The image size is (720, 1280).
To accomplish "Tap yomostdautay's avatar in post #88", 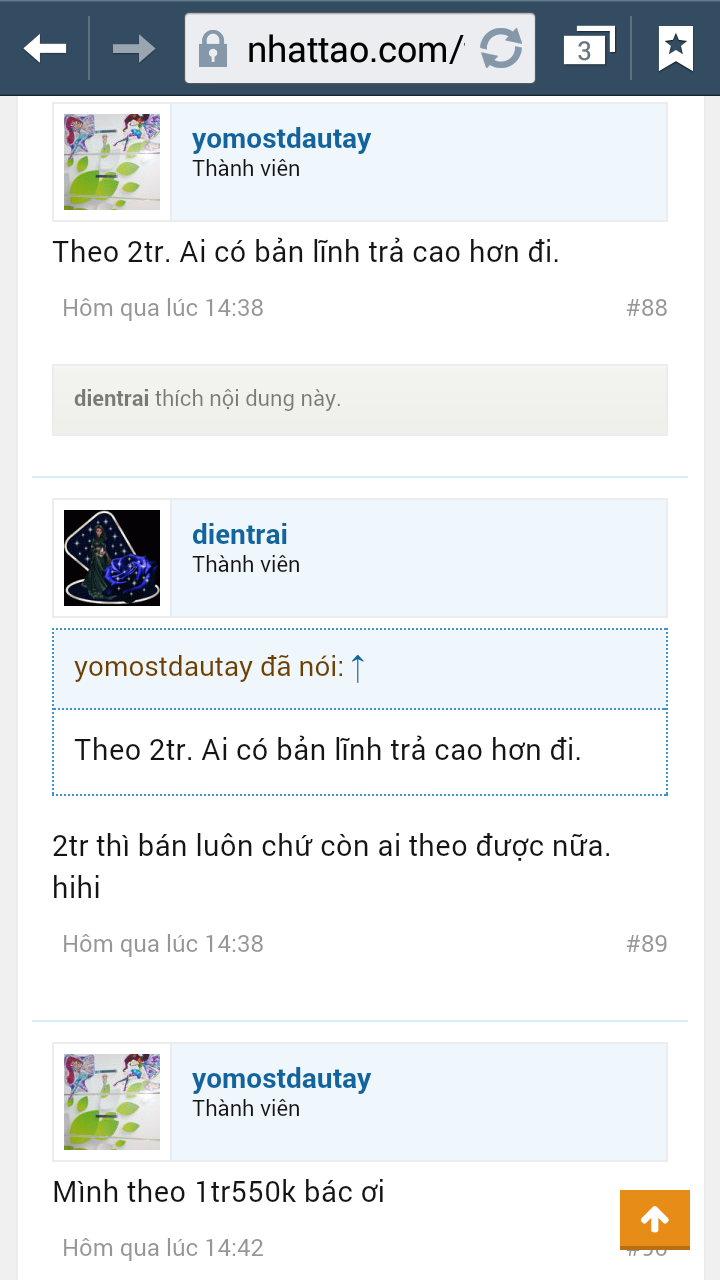I will 112,161.
